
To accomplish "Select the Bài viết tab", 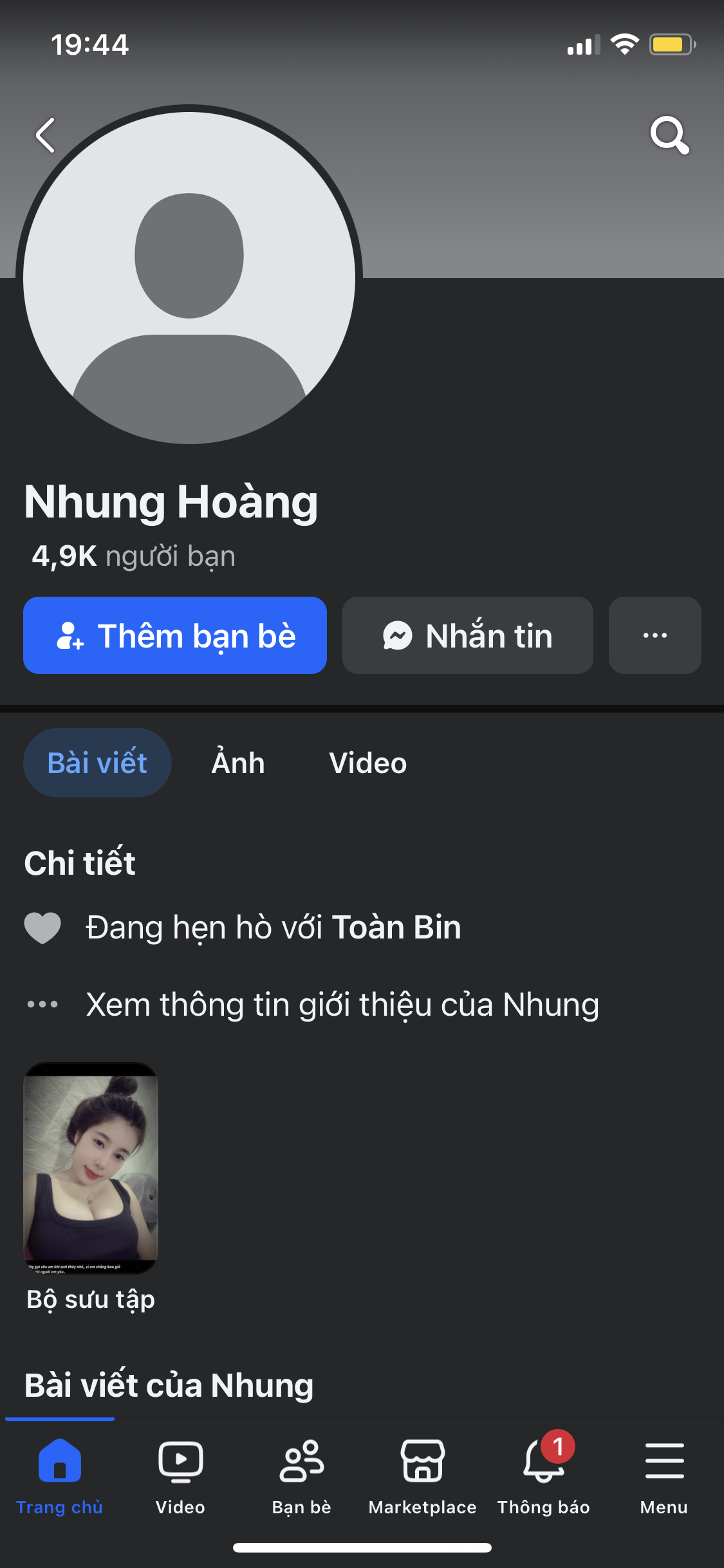I will 97,762.
